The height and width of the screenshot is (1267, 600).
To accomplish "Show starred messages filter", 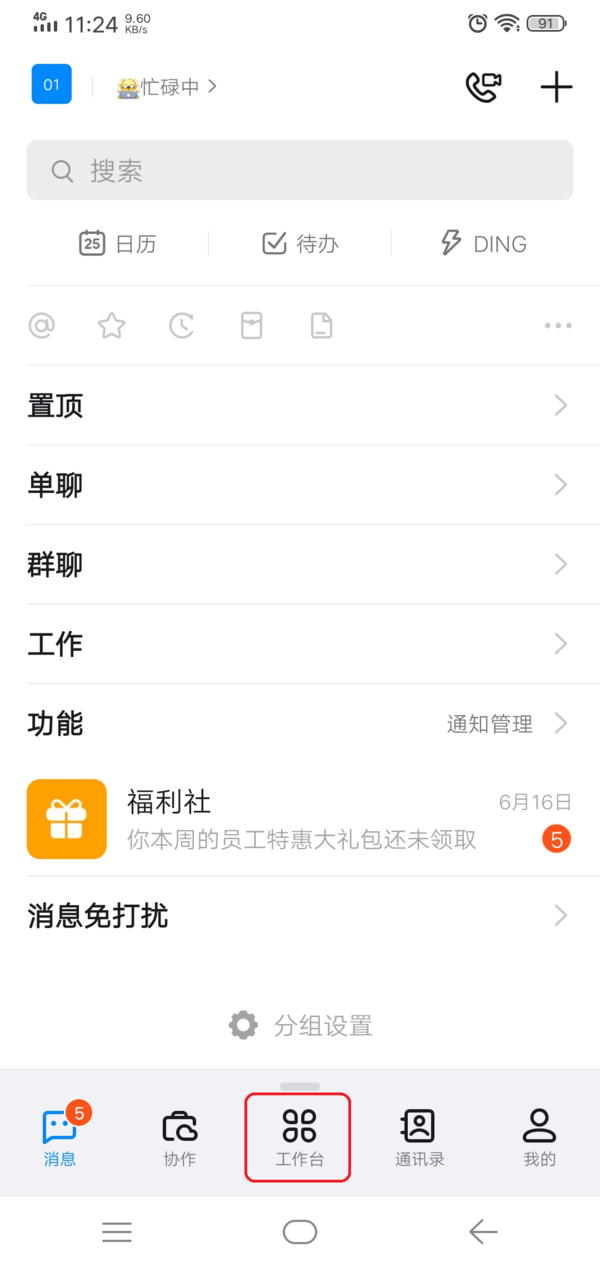I will (x=111, y=325).
